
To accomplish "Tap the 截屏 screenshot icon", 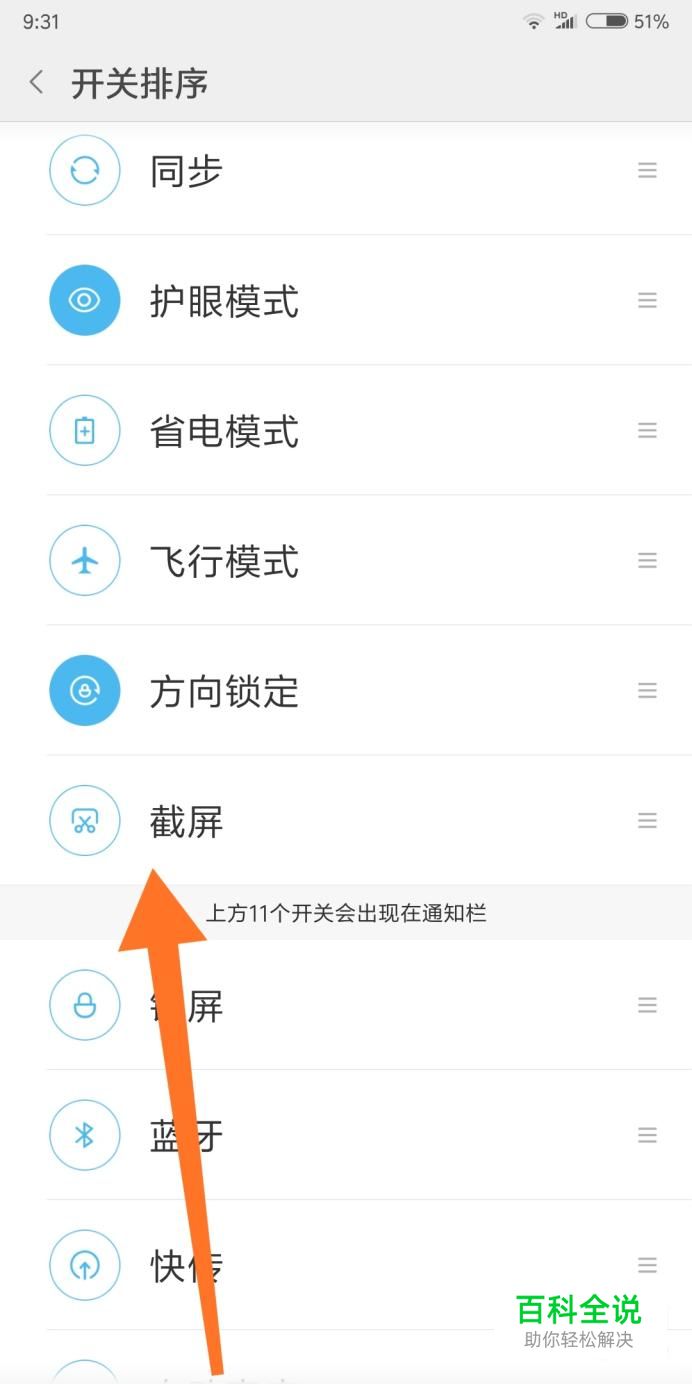I will point(85,820).
